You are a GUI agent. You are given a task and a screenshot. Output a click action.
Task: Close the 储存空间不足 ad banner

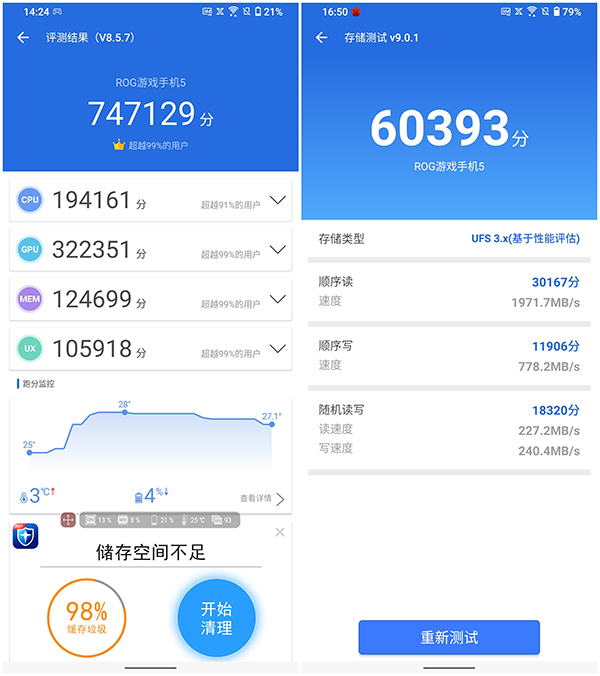280,532
